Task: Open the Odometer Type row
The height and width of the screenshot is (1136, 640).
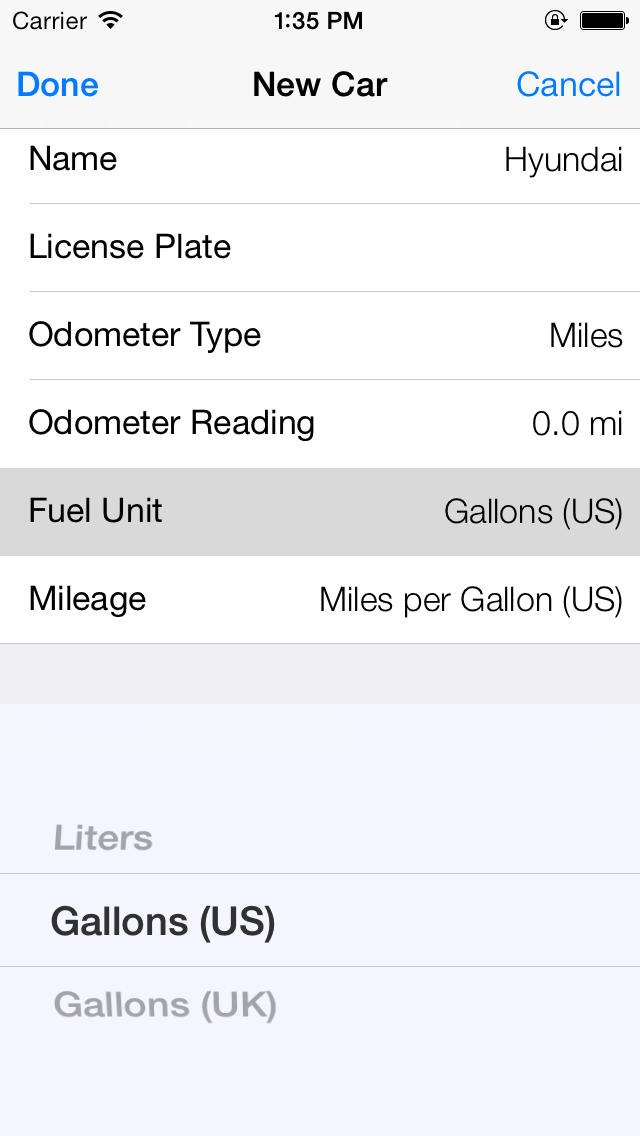Action: click(320, 335)
